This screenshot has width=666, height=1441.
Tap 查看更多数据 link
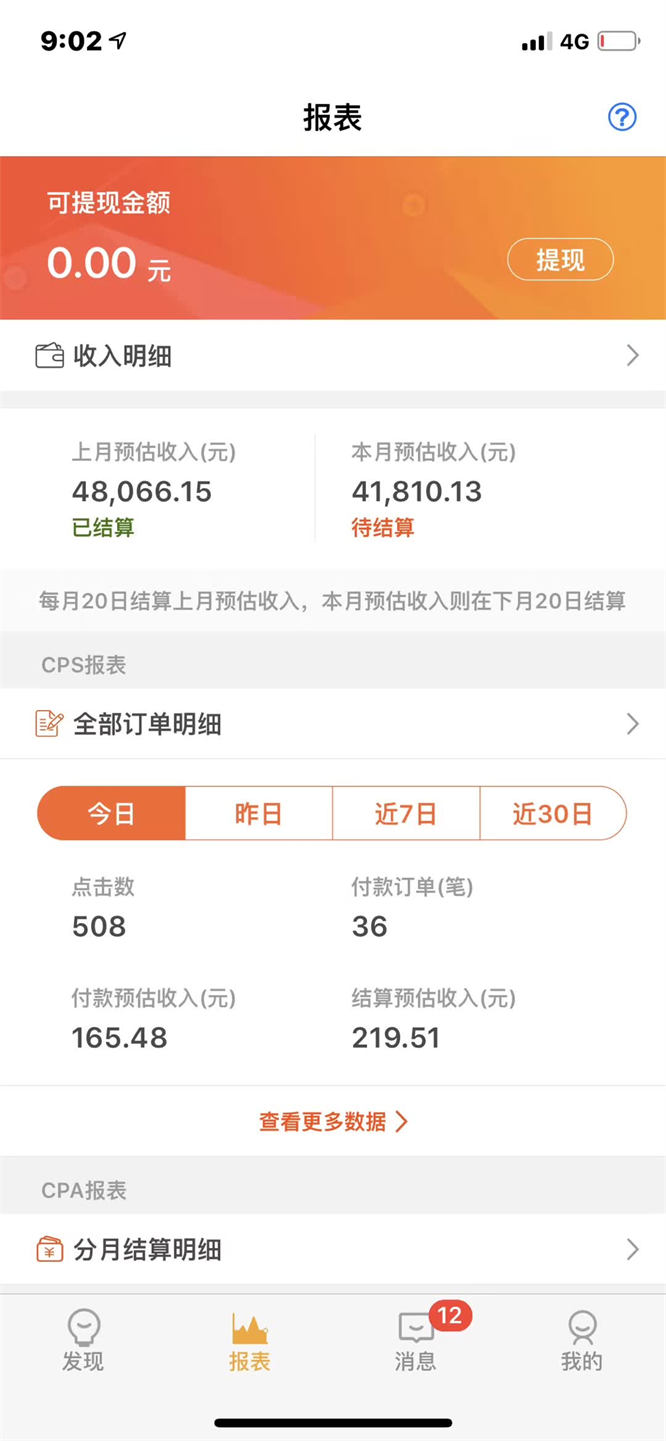(333, 1122)
